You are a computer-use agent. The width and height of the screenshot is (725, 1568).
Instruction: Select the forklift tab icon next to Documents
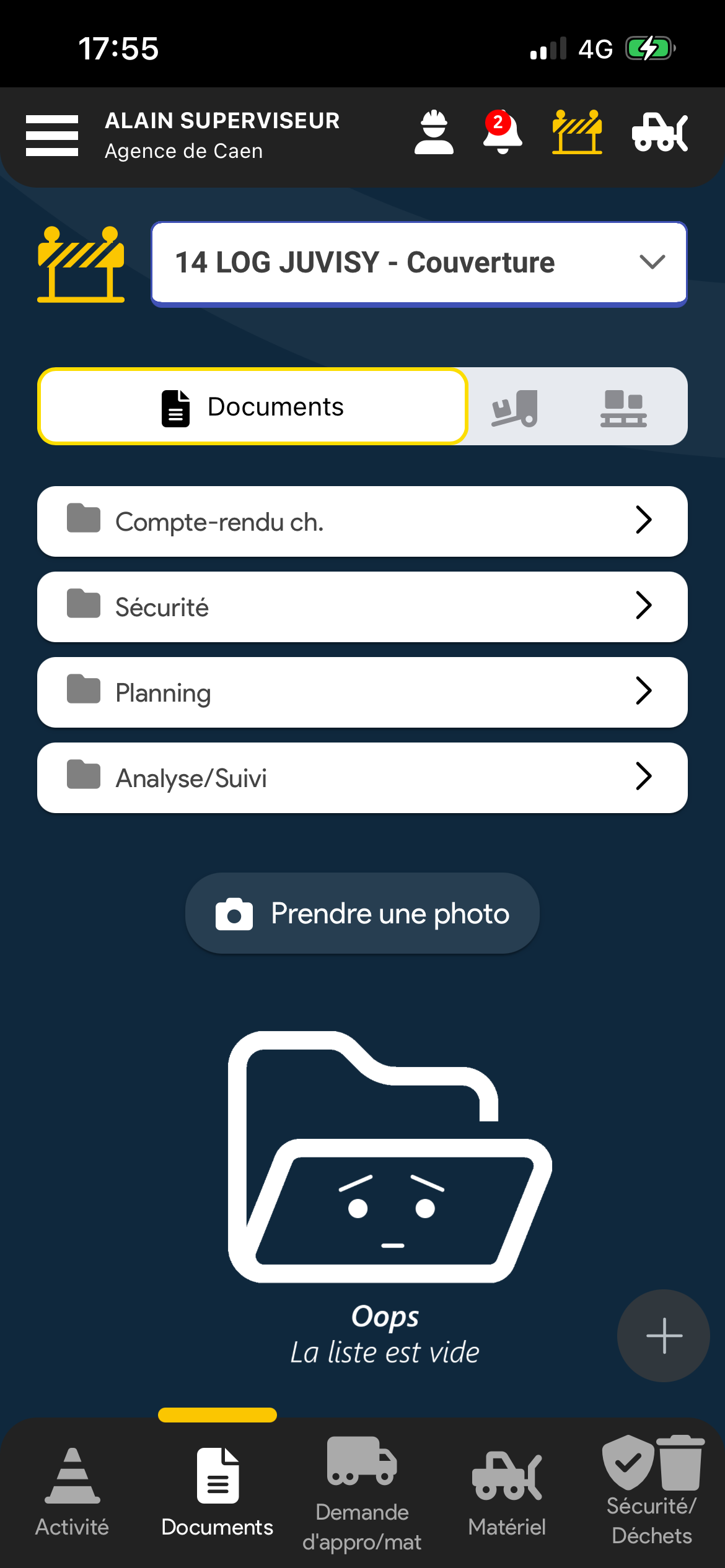(514, 406)
